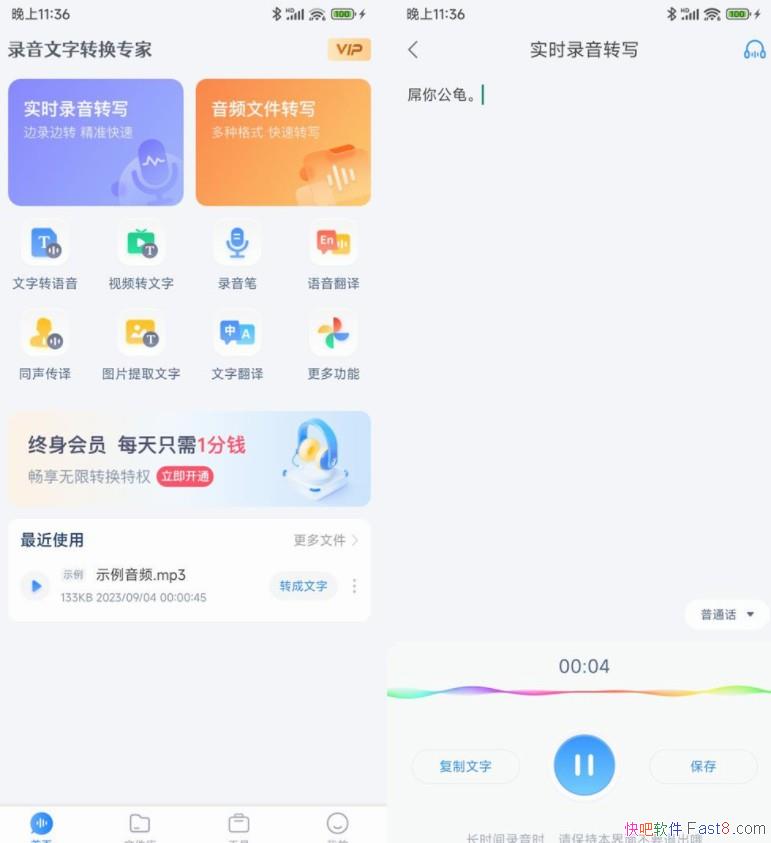Open 更多功能 for more features
This screenshot has width=771, height=843.
[x=333, y=345]
